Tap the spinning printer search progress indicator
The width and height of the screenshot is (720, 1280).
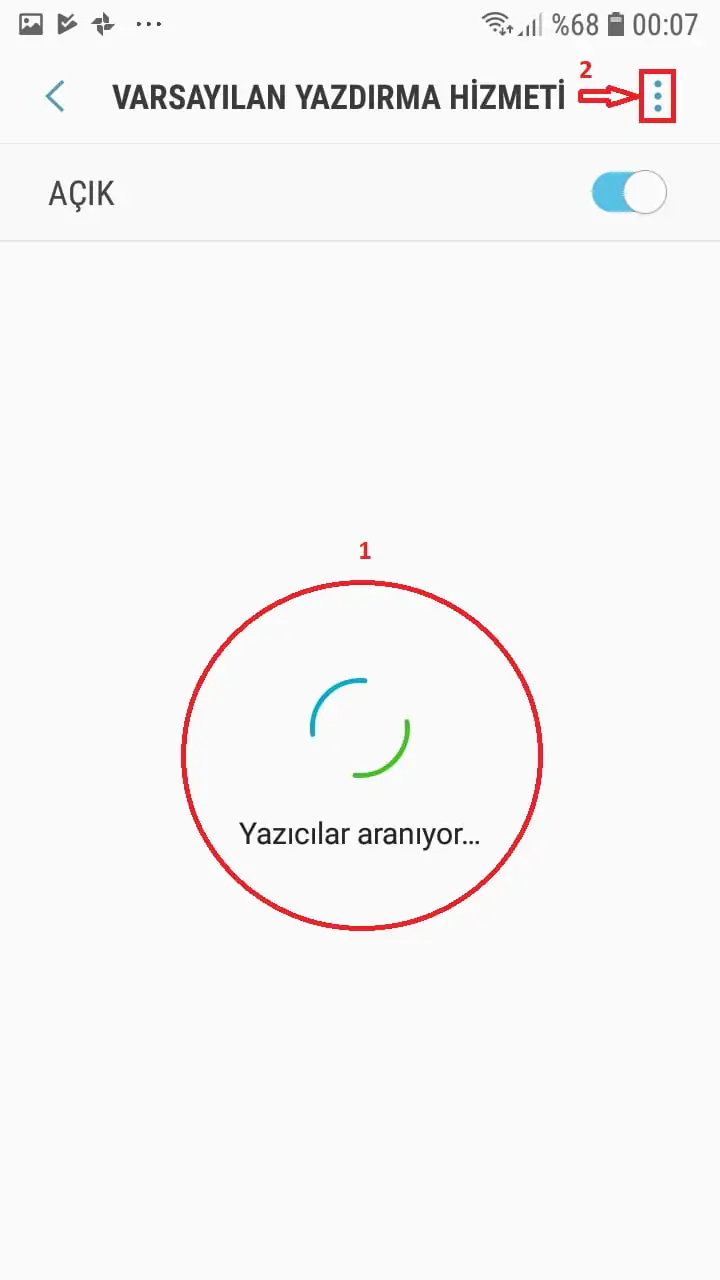click(361, 727)
